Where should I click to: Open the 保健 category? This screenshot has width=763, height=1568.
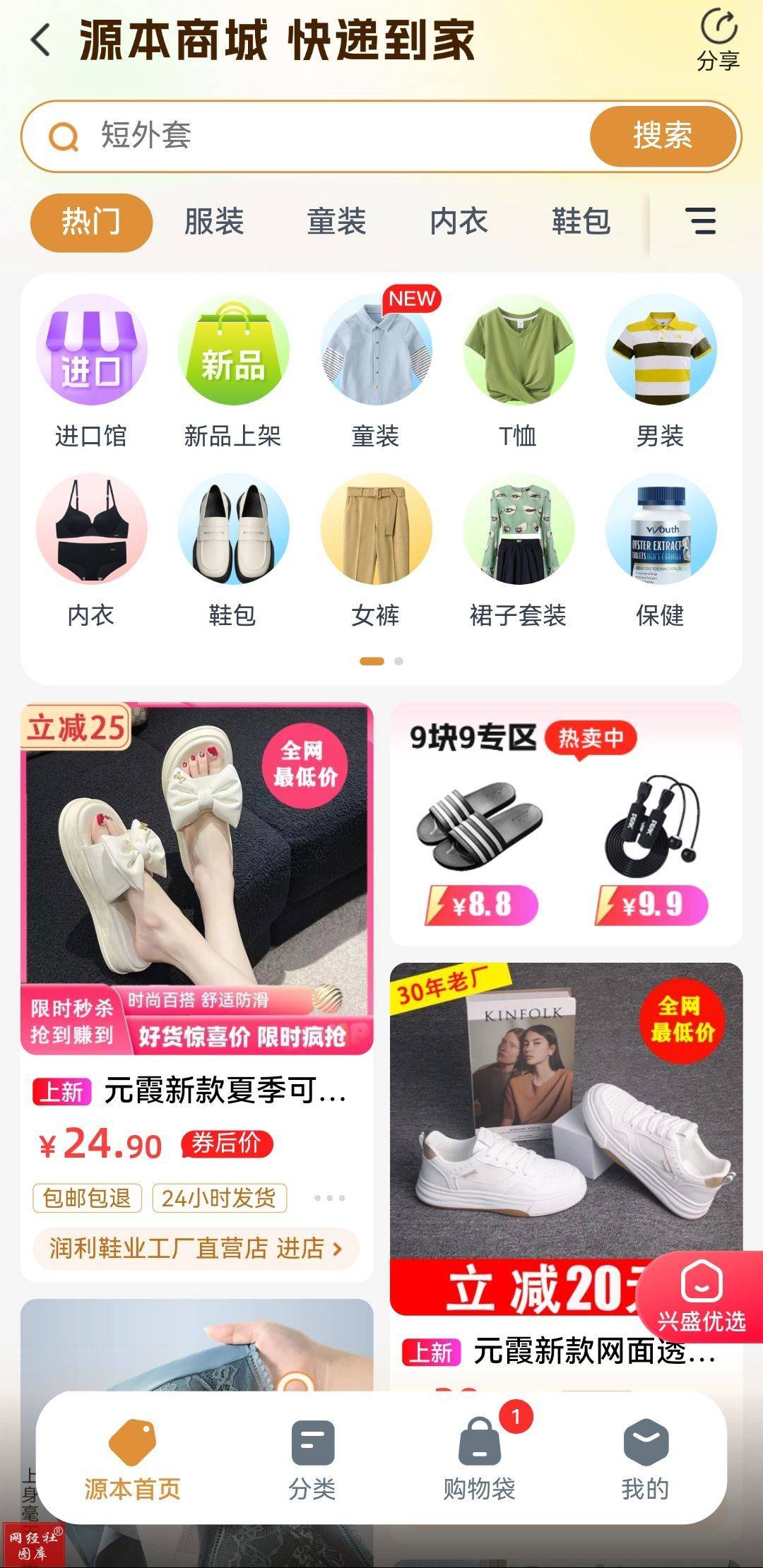coord(661,550)
